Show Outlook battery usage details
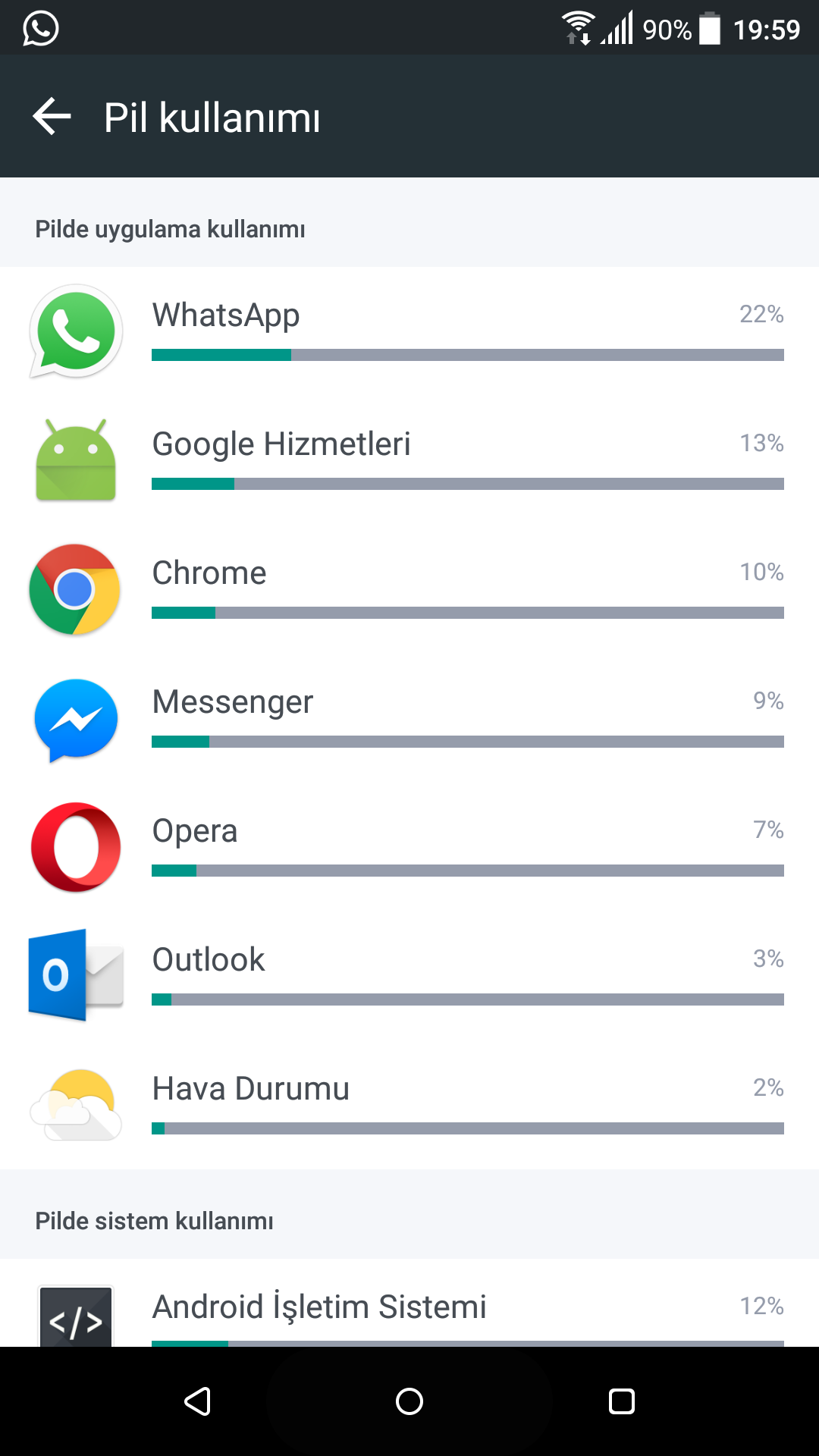 pos(409,976)
